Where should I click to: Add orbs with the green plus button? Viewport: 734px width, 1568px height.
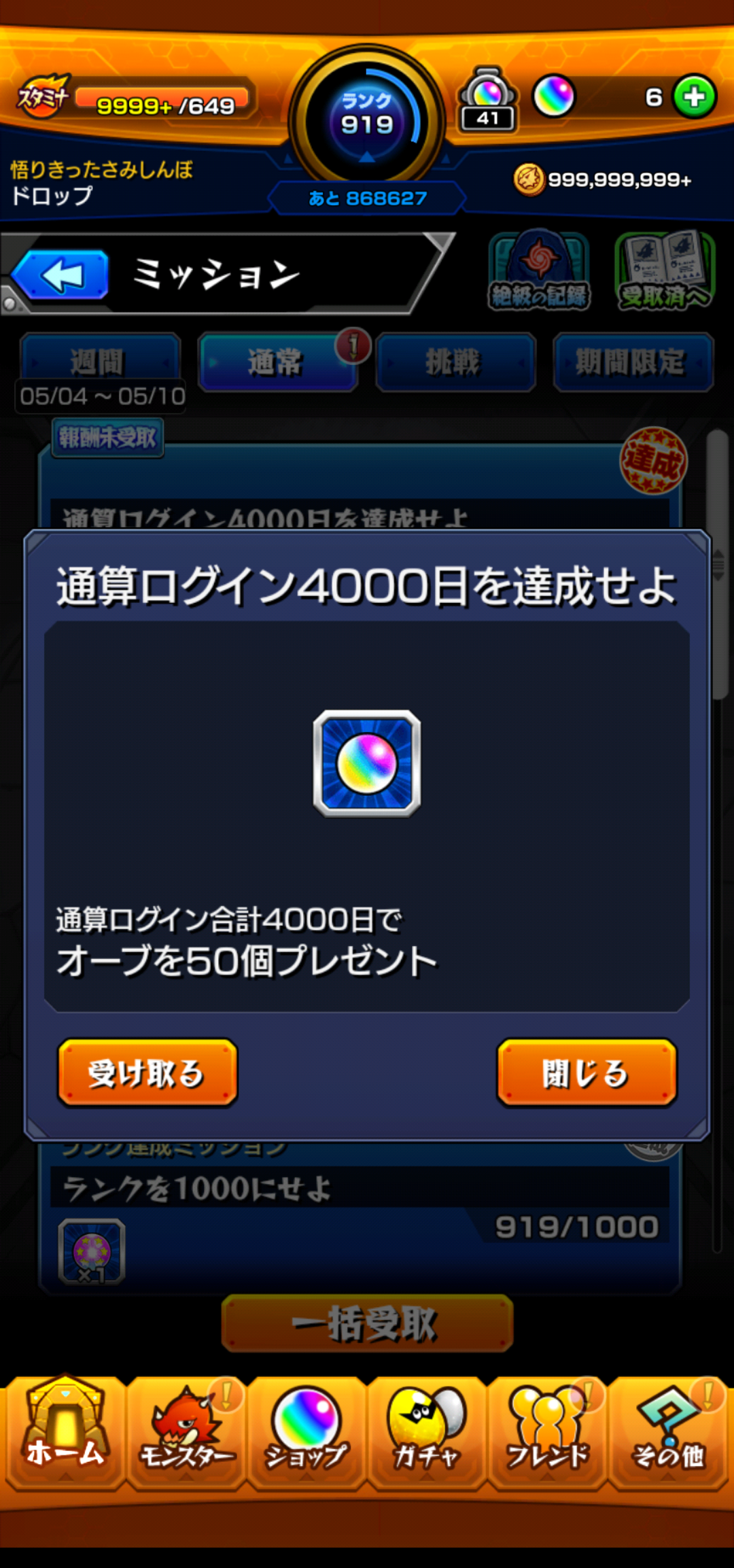pyautogui.click(x=694, y=97)
